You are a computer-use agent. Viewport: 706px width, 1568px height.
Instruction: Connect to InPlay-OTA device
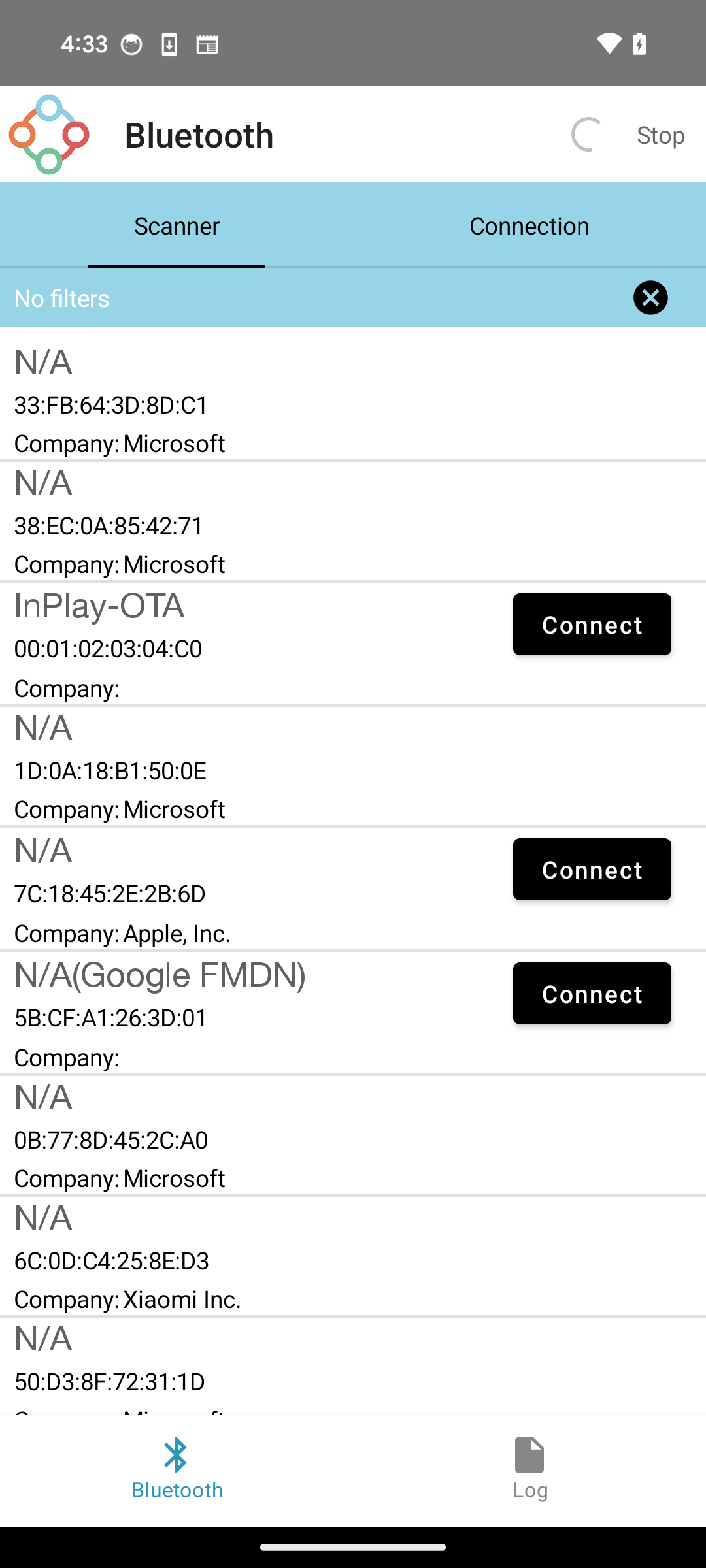pos(592,625)
